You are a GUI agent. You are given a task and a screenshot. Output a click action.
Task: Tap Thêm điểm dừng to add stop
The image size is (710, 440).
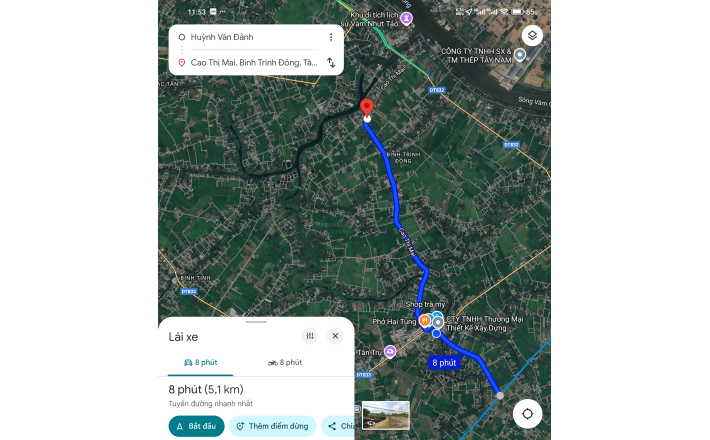click(x=272, y=426)
